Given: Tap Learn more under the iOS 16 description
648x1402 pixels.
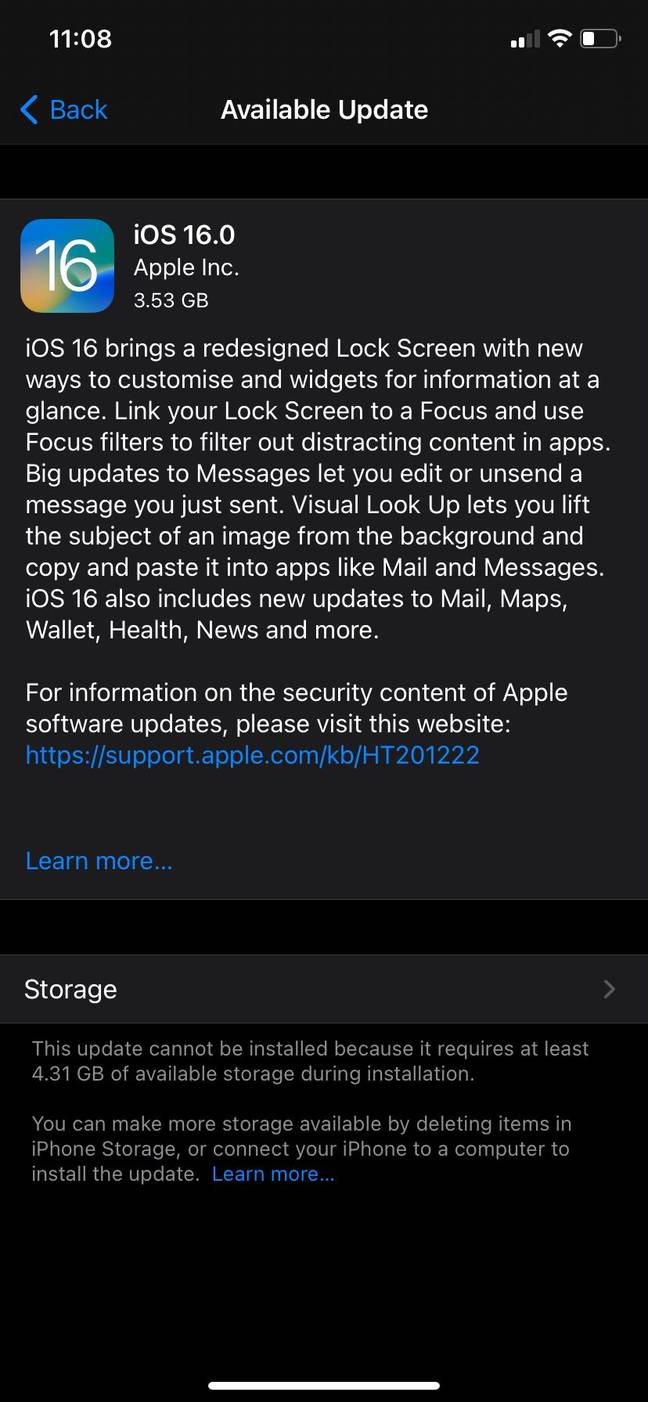Looking at the screenshot, I should (99, 861).
